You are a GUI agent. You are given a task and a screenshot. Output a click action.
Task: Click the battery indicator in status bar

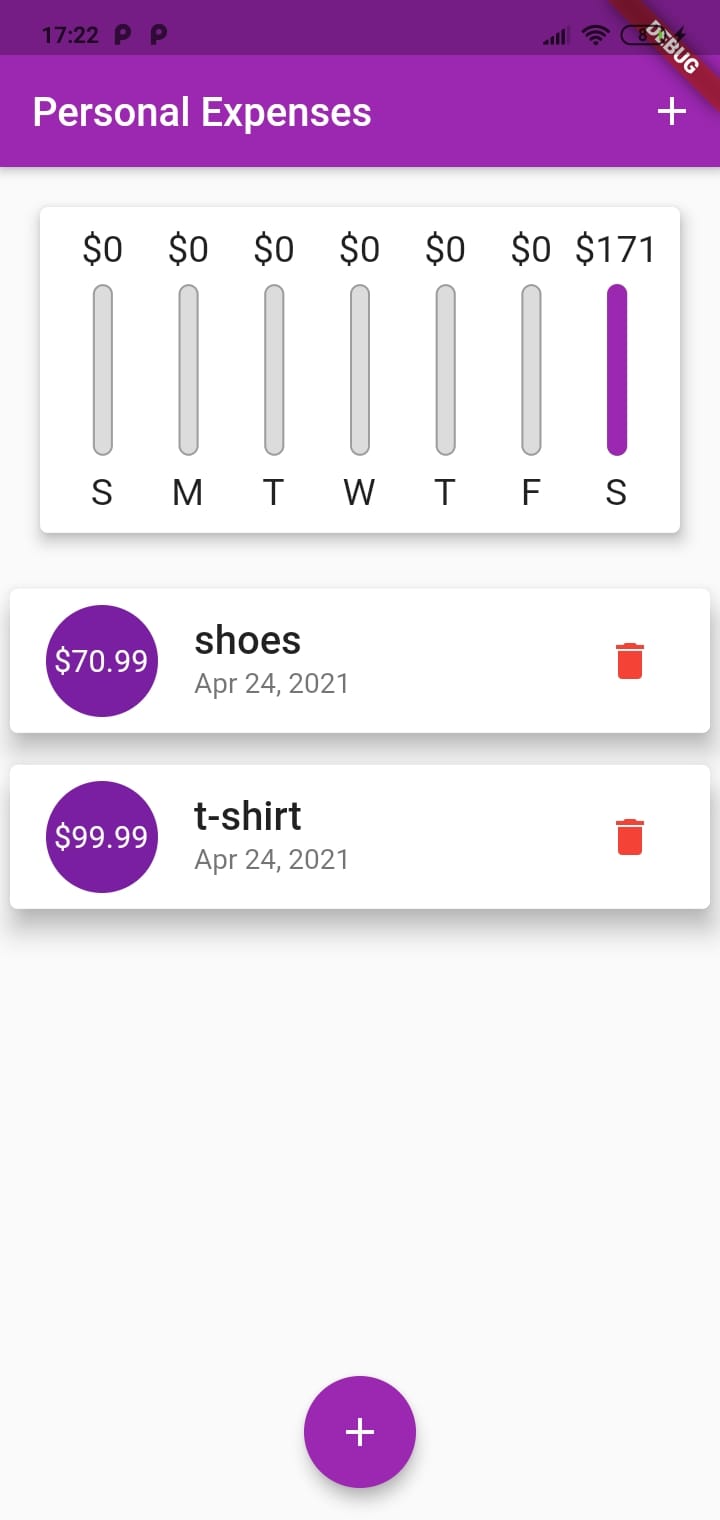coord(641,33)
